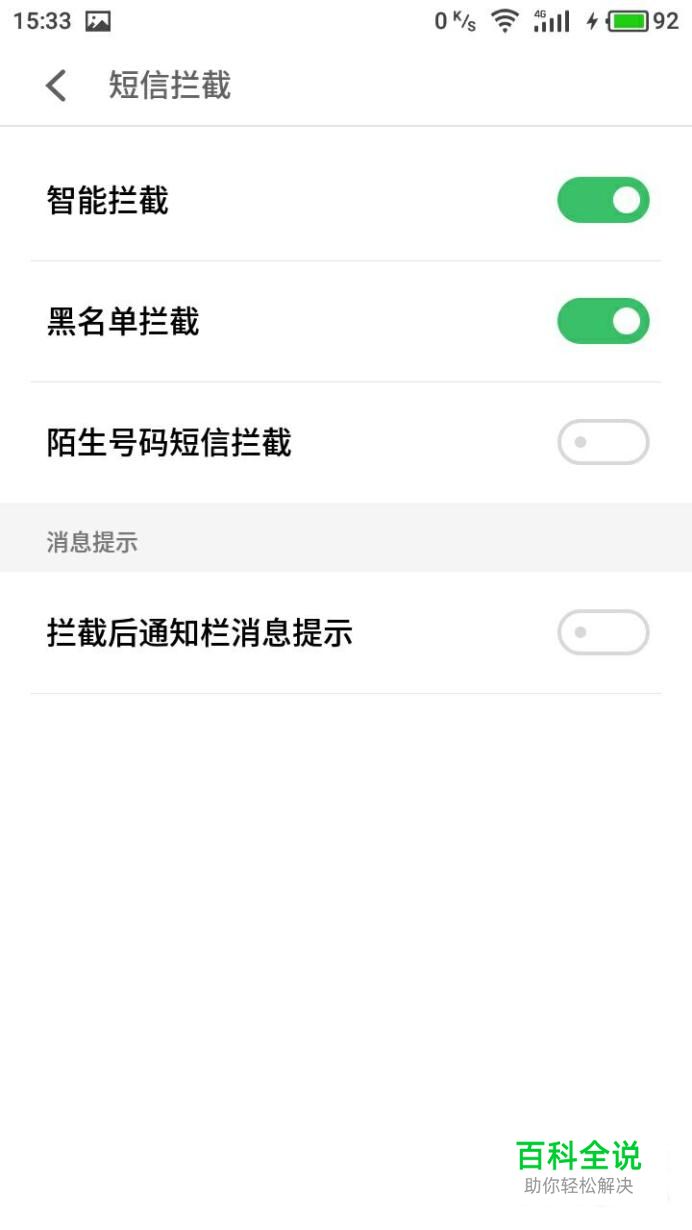Go back from 短信拦截 page
Image resolution: width=692 pixels, height=1230 pixels.
point(56,86)
